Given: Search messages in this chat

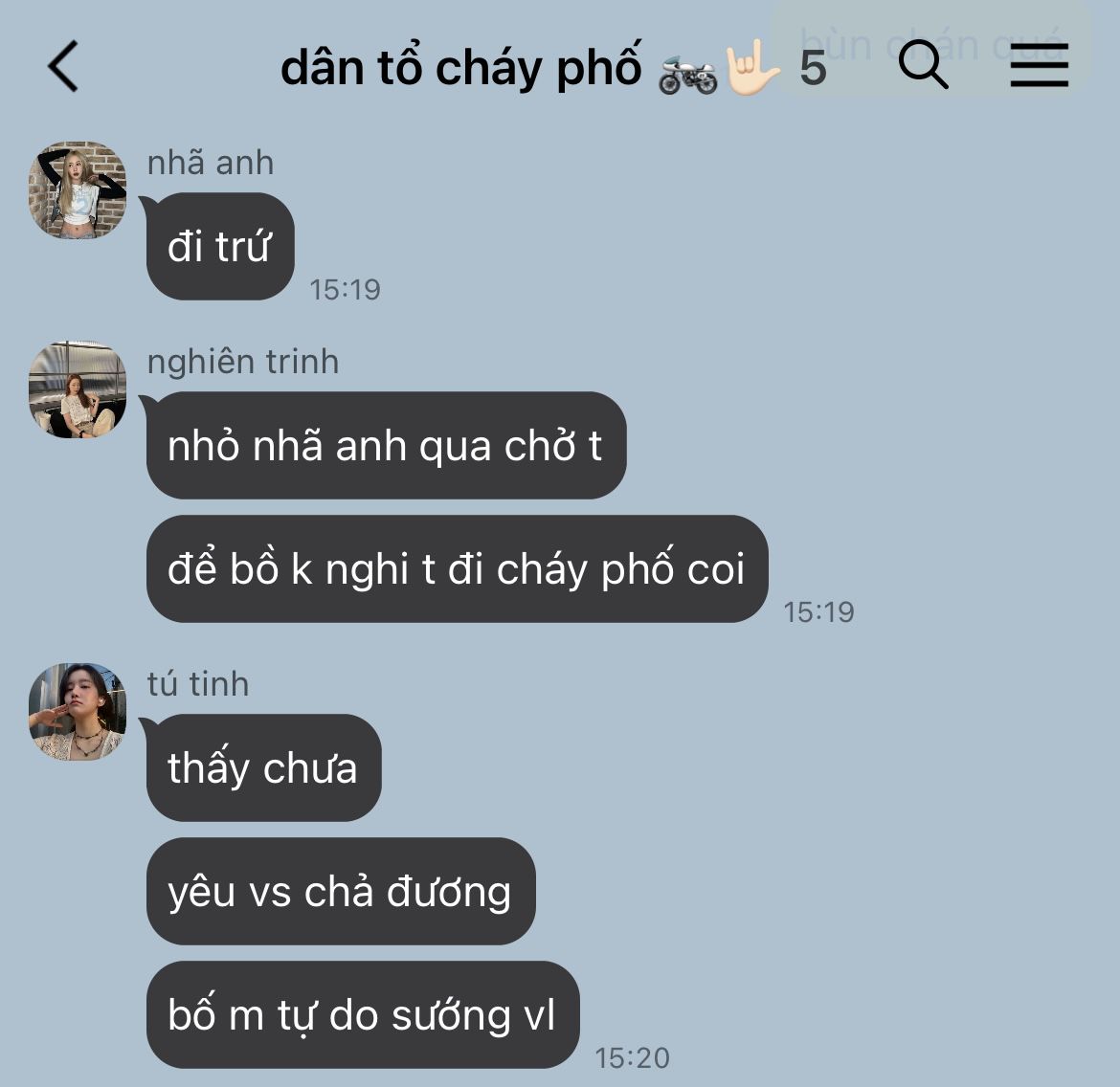Looking at the screenshot, I should coord(924,66).
